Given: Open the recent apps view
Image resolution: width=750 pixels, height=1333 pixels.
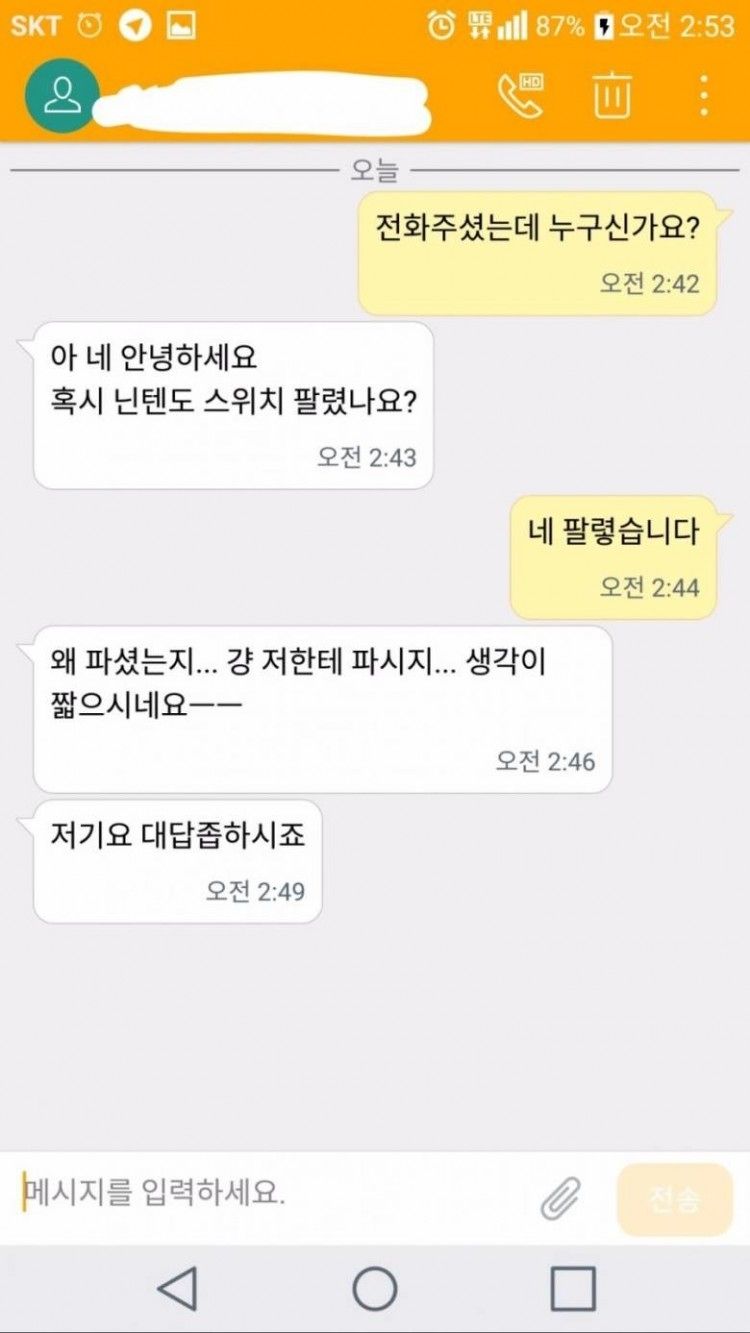Looking at the screenshot, I should point(573,1288).
